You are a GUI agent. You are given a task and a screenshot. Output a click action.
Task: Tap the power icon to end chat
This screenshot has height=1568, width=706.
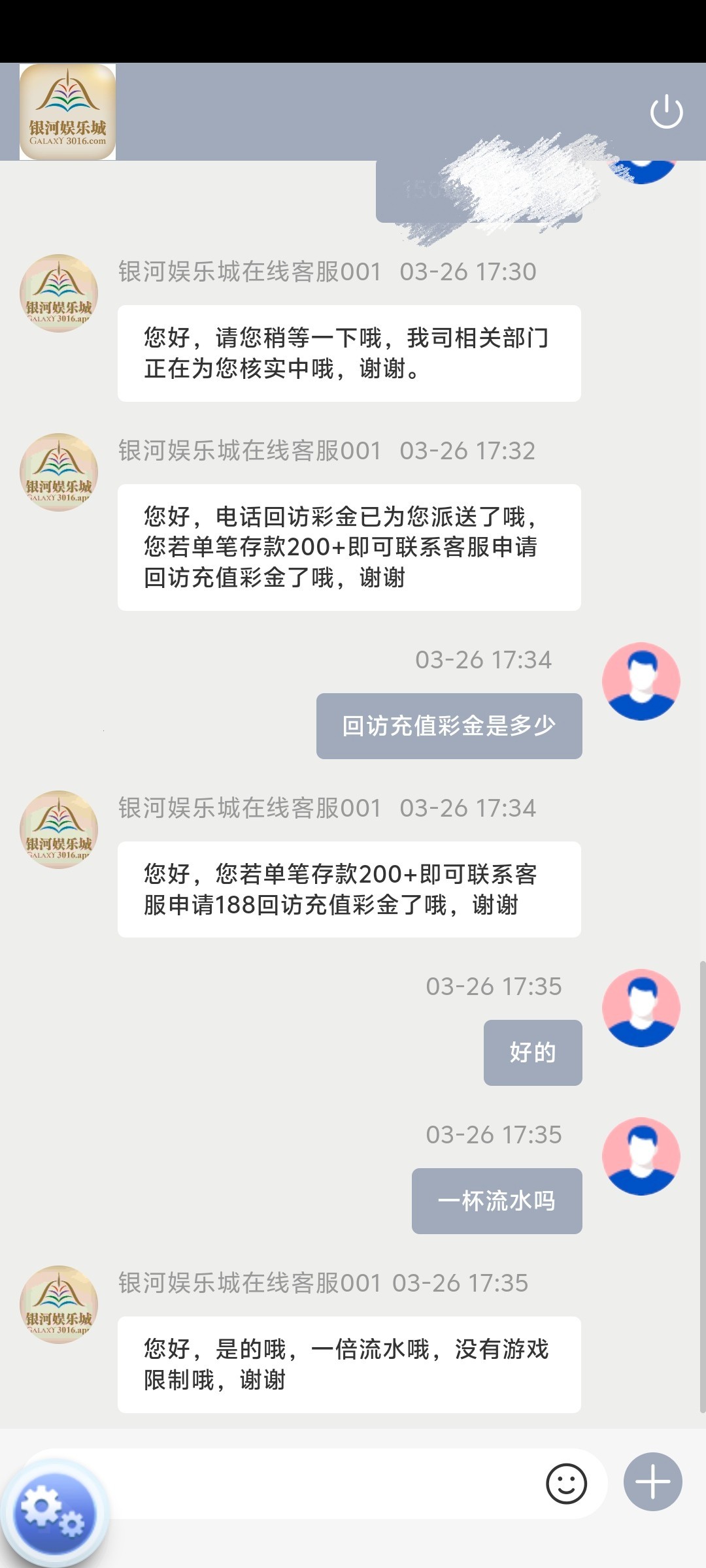(666, 111)
